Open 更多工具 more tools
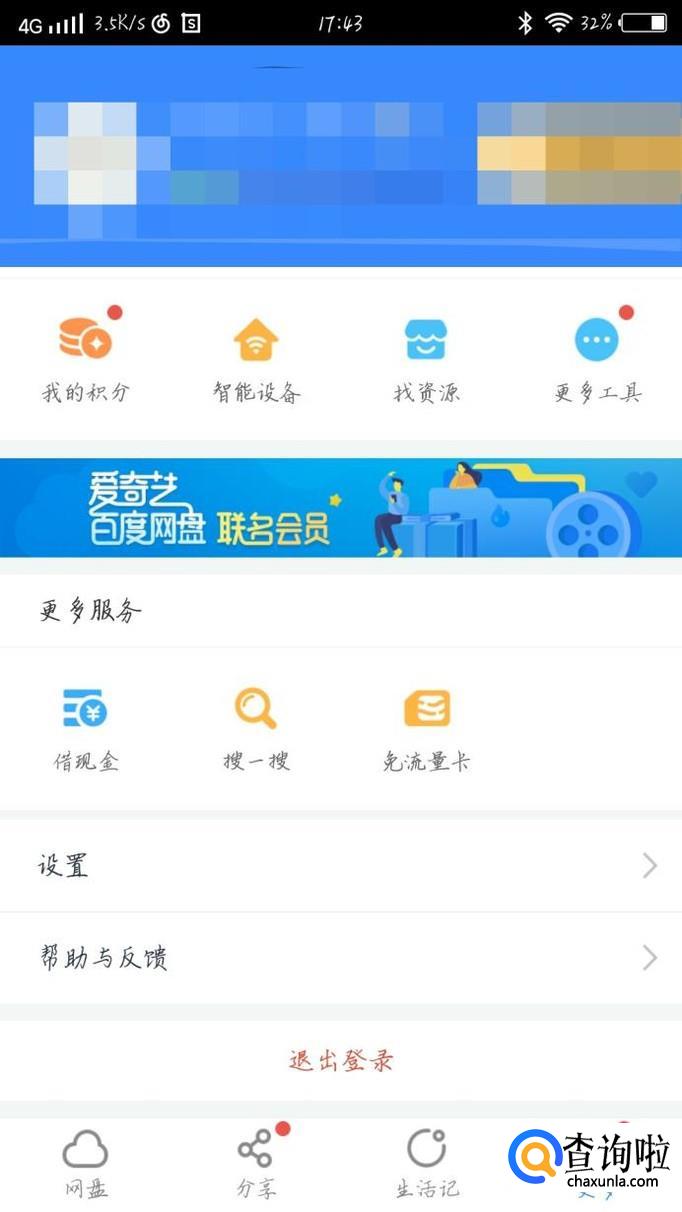682x1212 pixels. [x=597, y=356]
